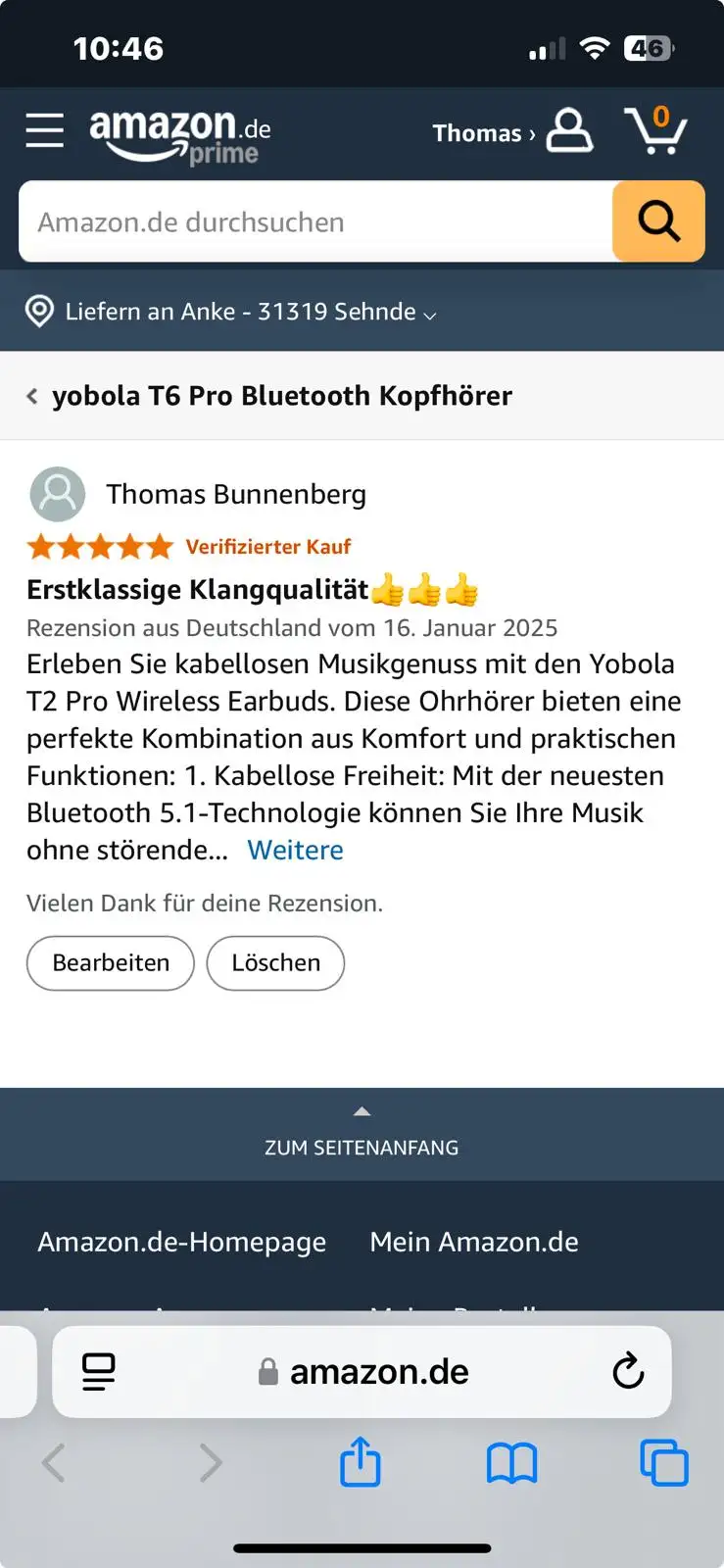Delete the review with Löschen
The image size is (724, 1568).
(x=275, y=962)
